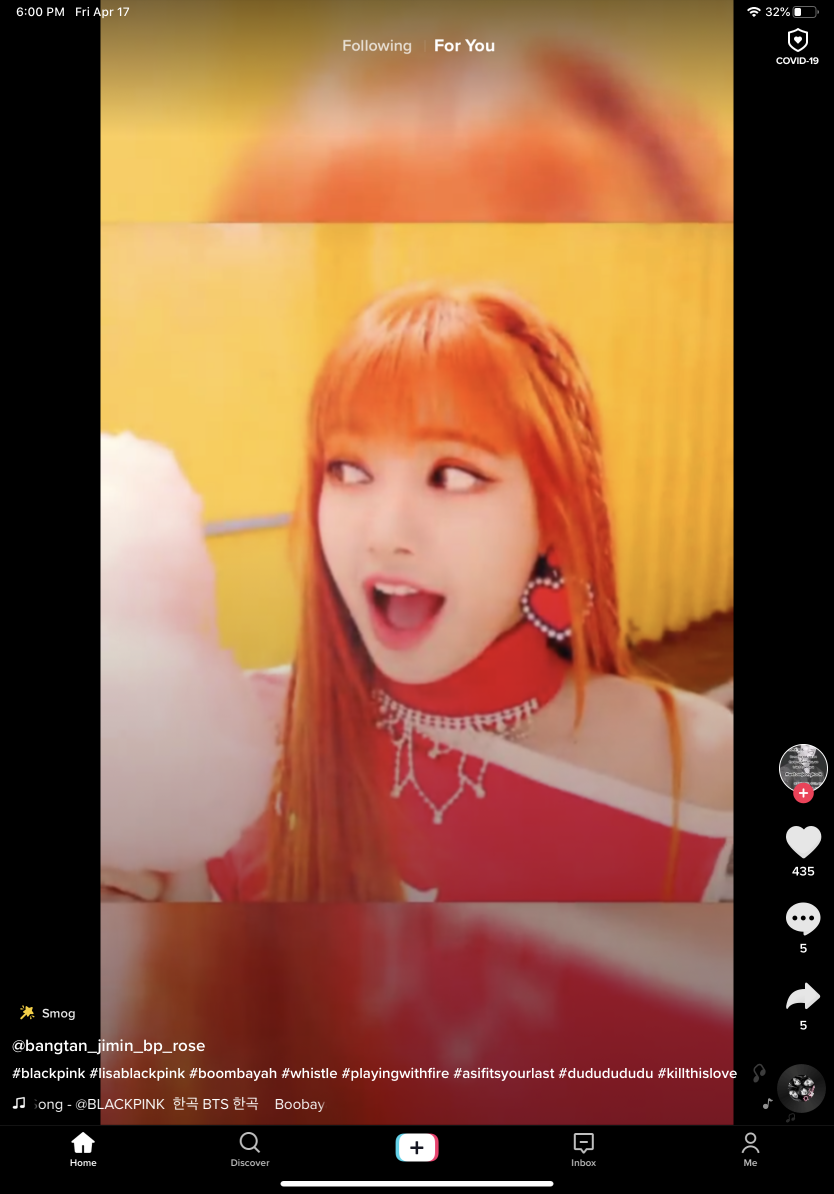
Task: Open the Smog effect
Action: coord(48,1013)
